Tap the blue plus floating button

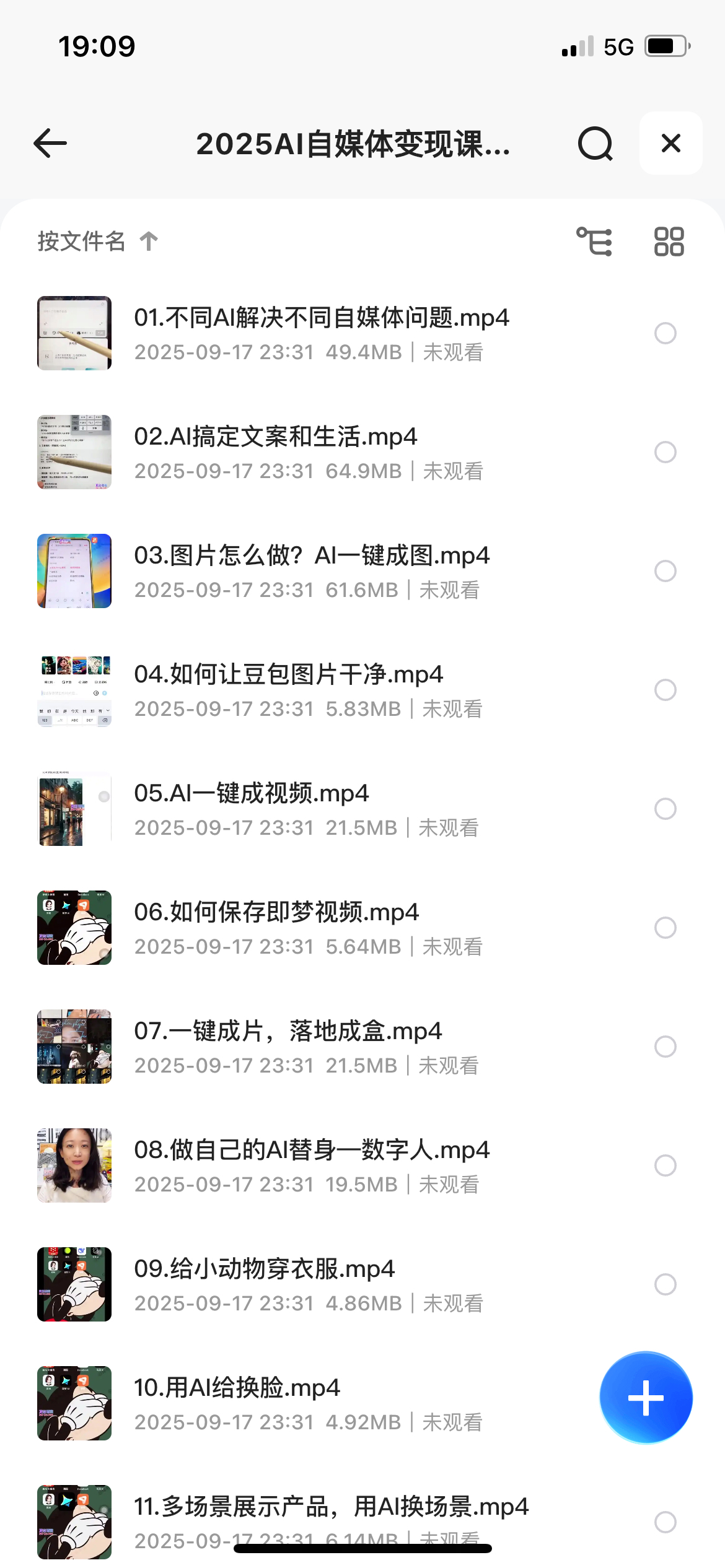(x=646, y=1398)
